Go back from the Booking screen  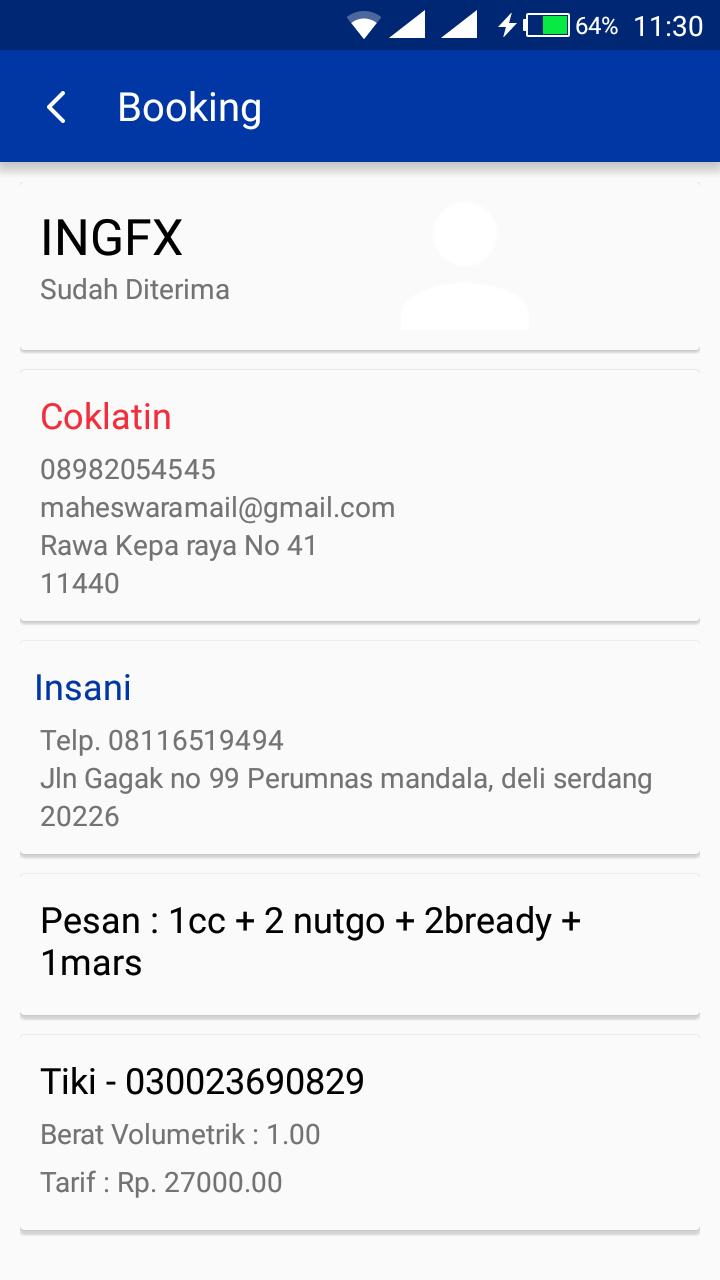coord(56,107)
